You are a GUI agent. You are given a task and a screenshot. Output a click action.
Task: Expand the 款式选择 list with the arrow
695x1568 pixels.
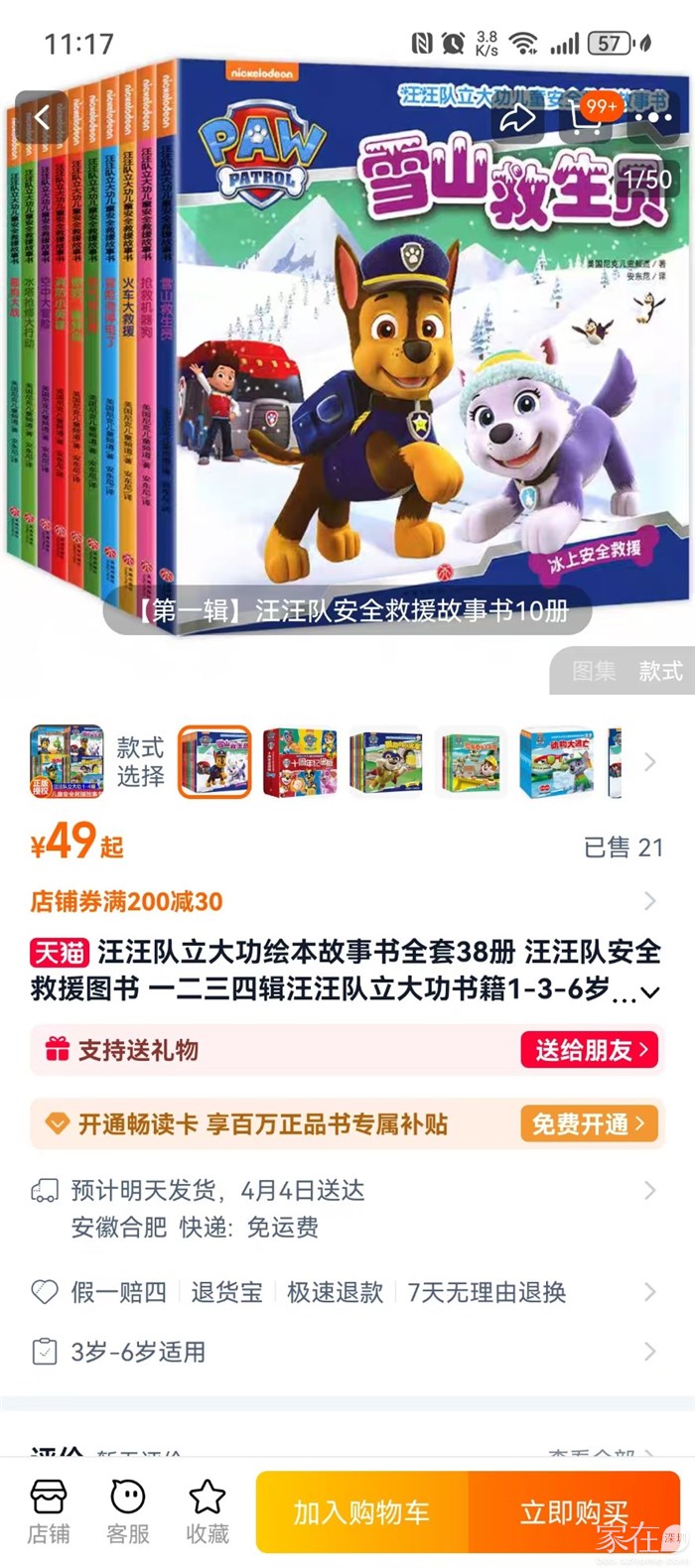pos(650,762)
